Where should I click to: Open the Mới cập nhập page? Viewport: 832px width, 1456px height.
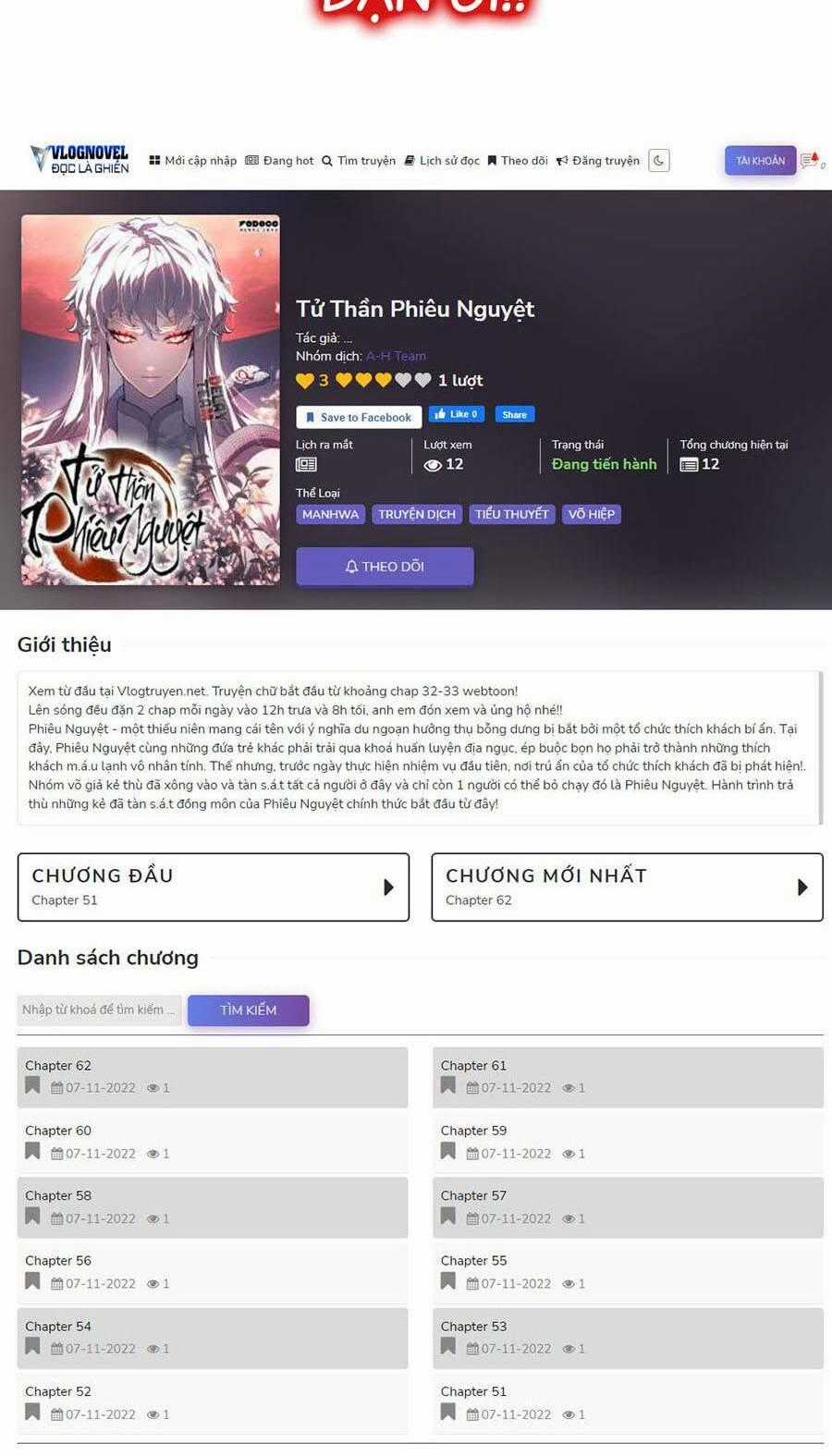(x=192, y=161)
